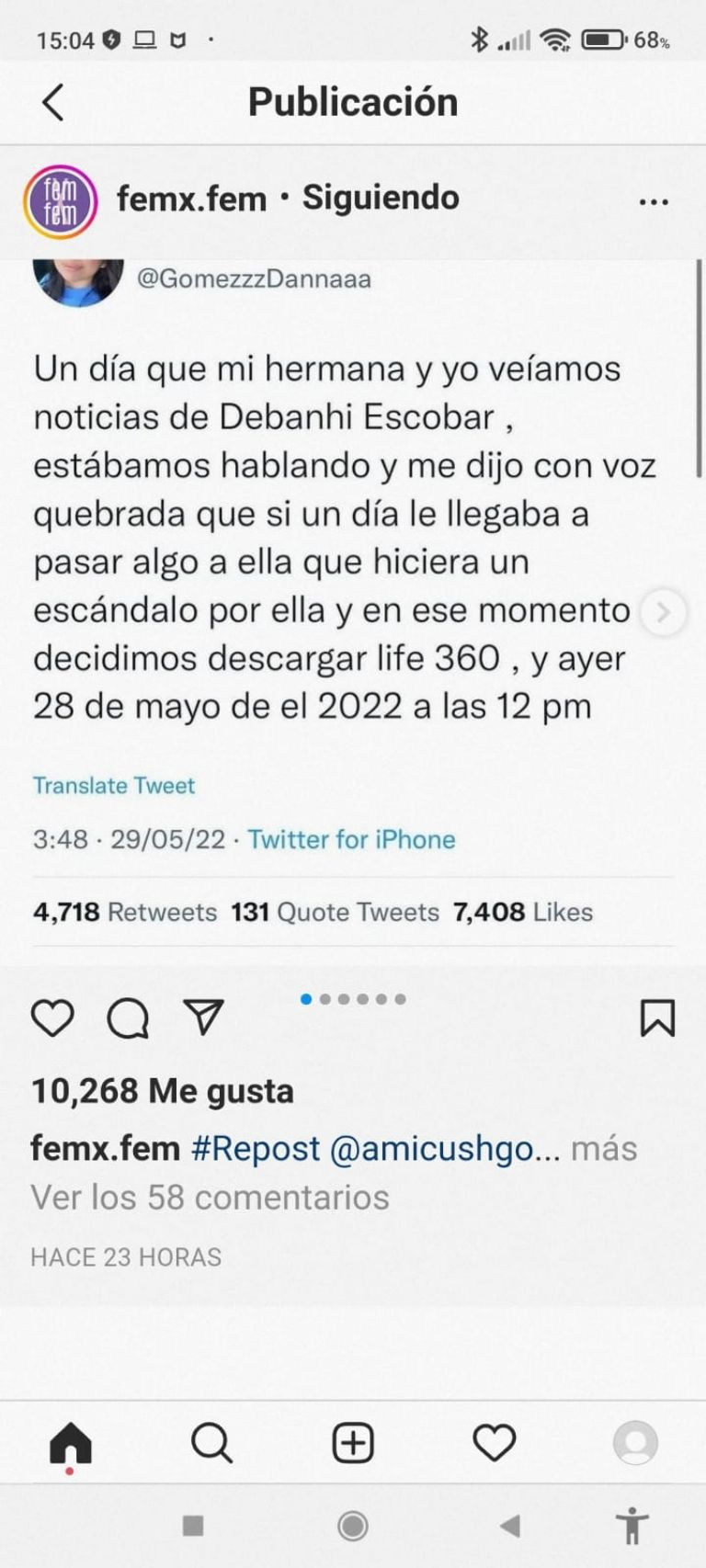
Task: Go back from the Publicación screen
Action: 53,102
